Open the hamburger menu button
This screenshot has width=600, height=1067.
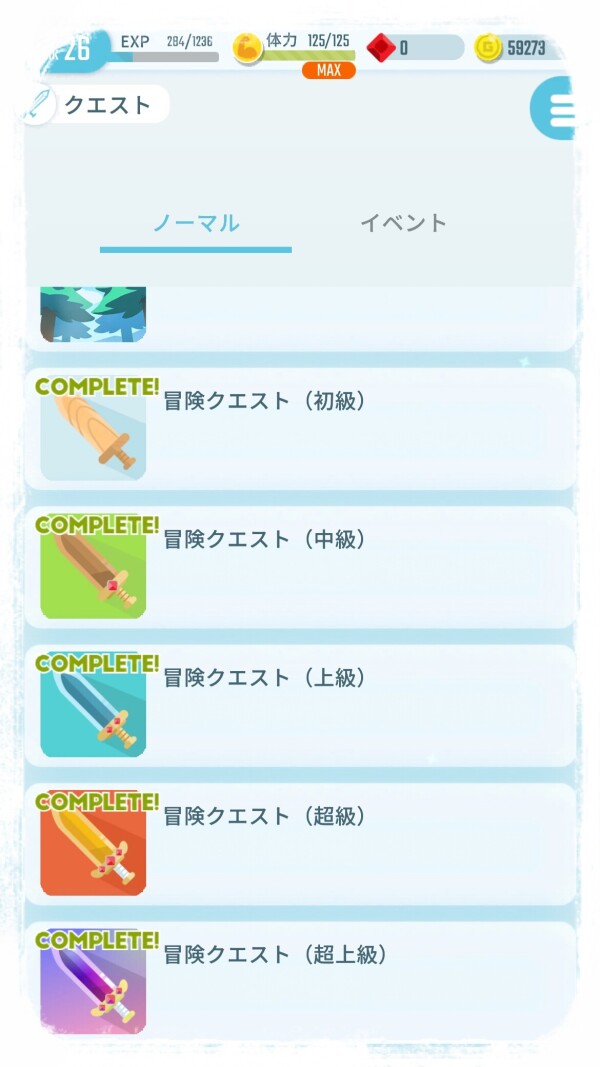pos(558,108)
